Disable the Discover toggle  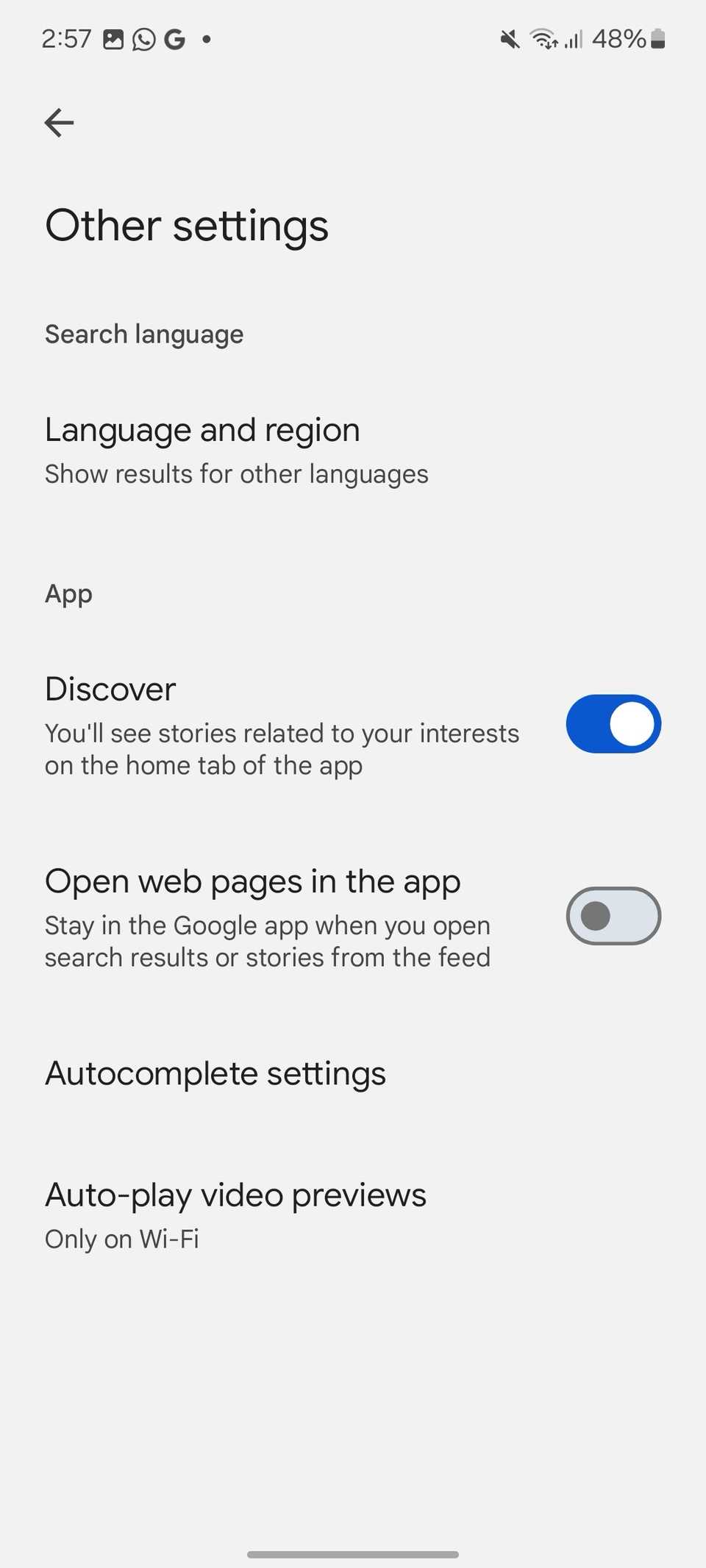click(x=613, y=724)
